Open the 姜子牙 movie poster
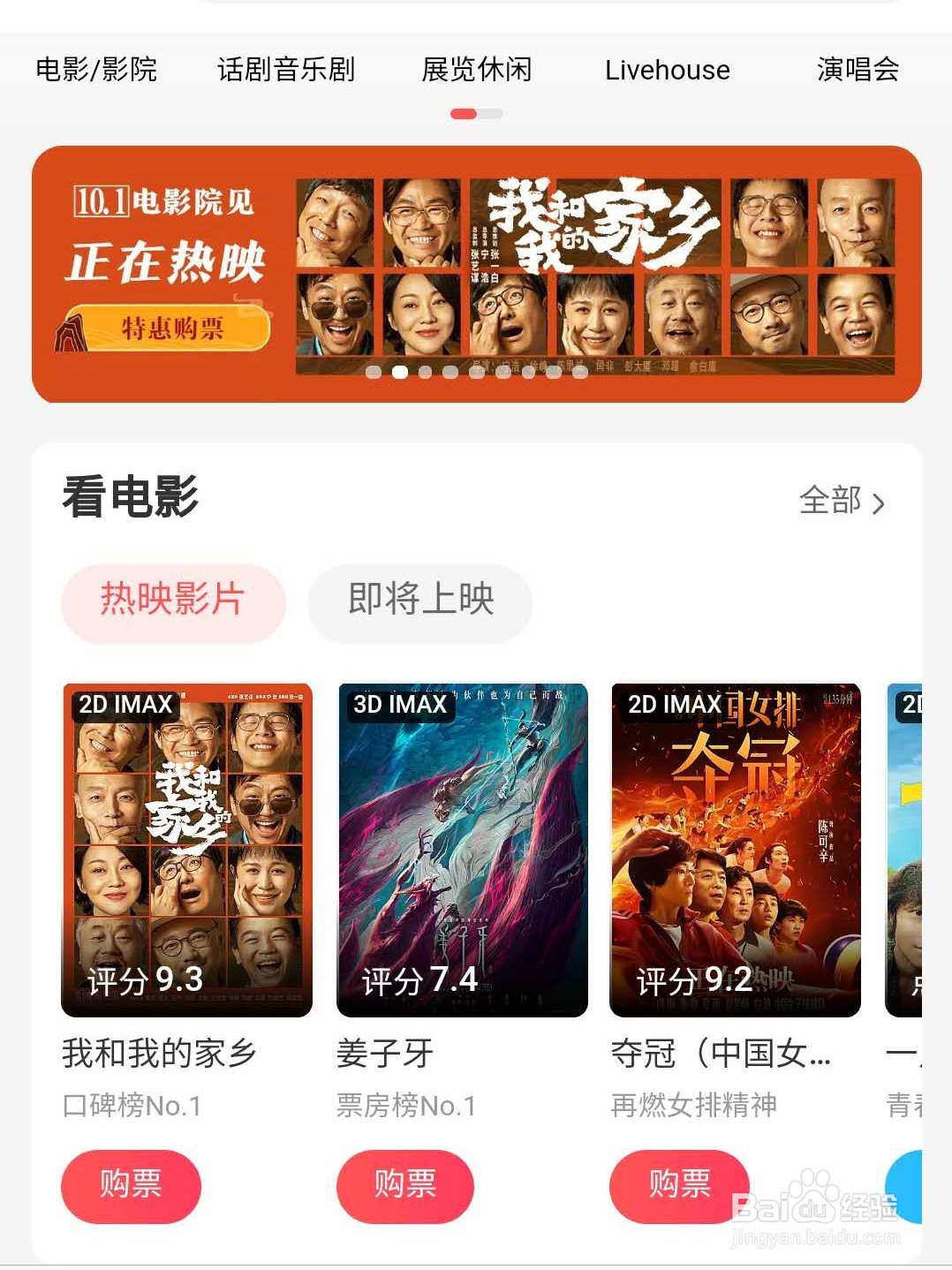952x1270 pixels. 462,850
